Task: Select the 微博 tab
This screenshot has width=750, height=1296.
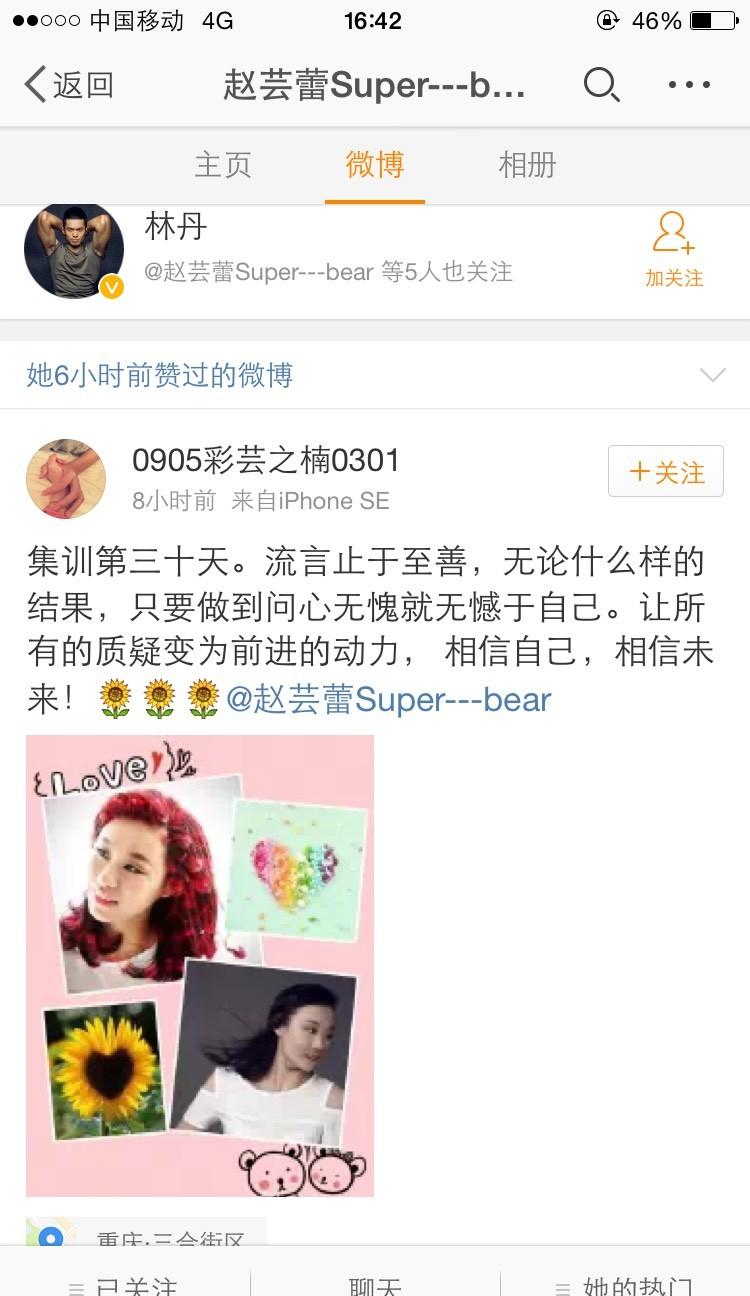Action: (x=375, y=165)
